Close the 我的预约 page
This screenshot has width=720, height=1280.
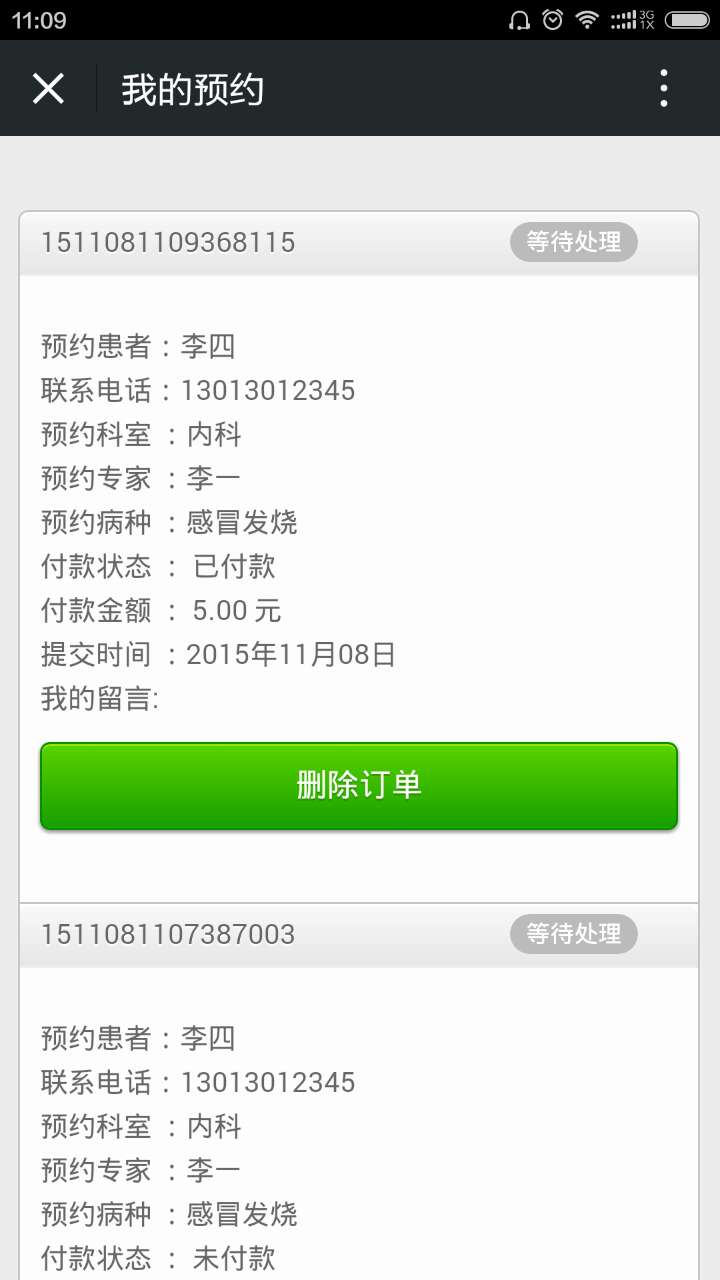click(48, 89)
